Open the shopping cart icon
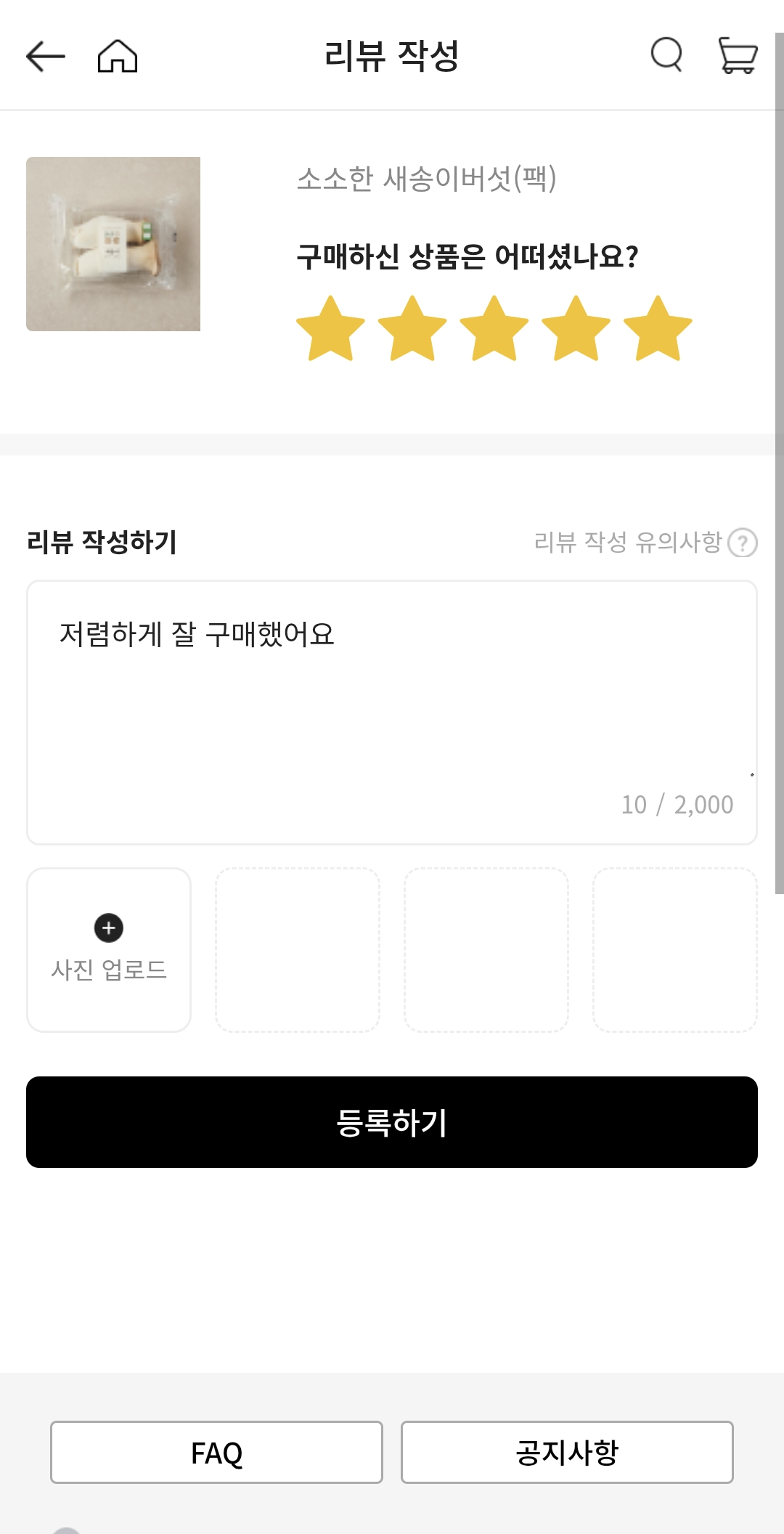Screen dimensions: 784x1534 click(x=738, y=57)
